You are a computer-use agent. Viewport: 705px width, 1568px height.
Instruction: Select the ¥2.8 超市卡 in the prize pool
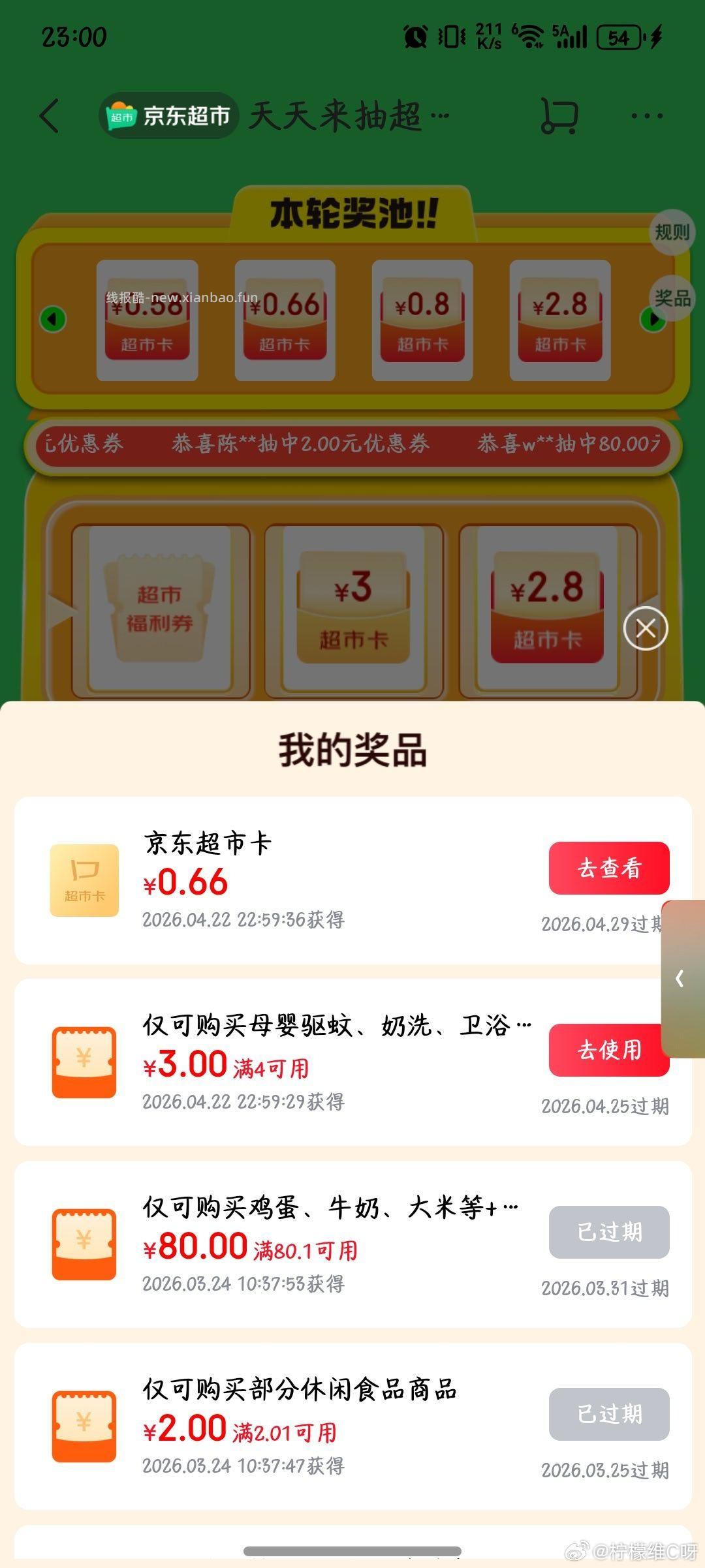[x=559, y=320]
